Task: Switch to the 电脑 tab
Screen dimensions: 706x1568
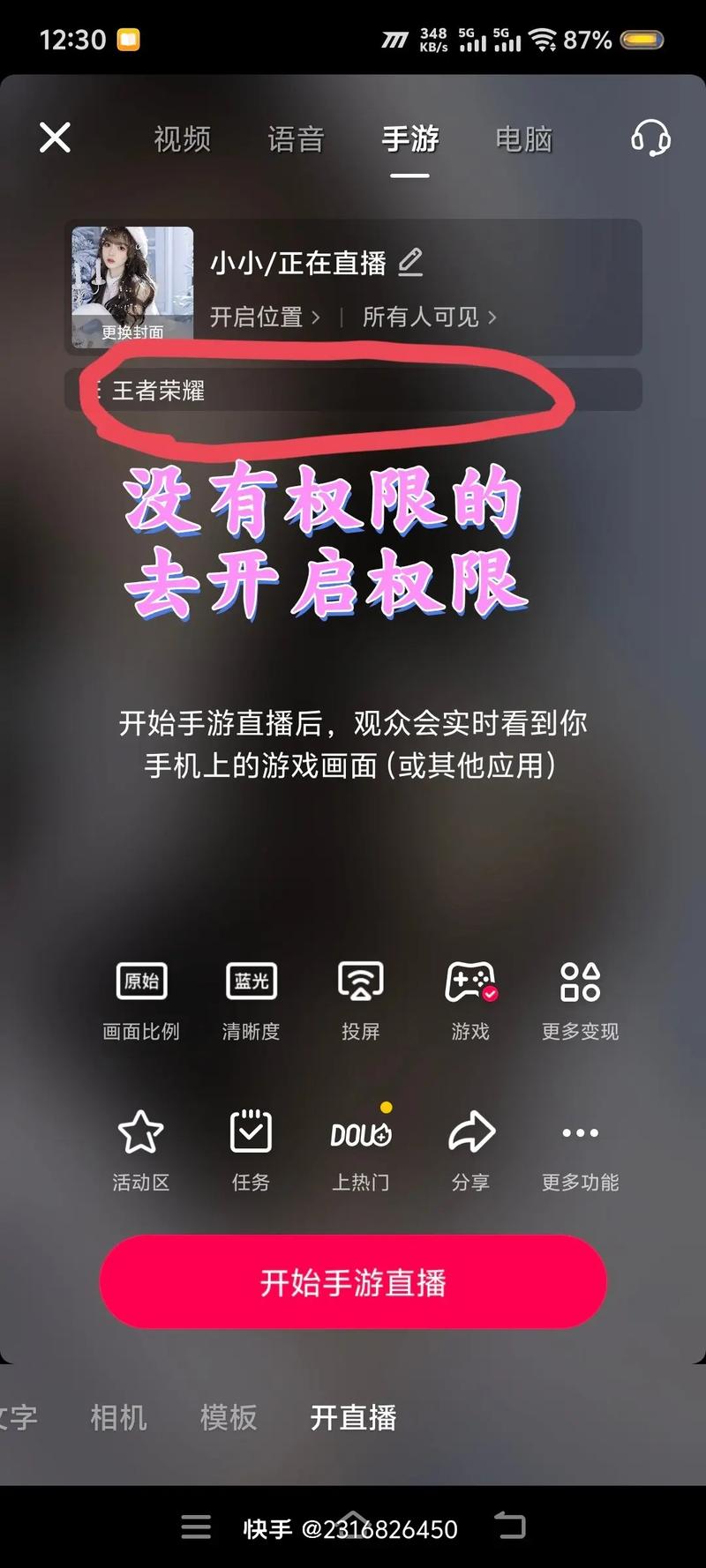Action: 524,138
